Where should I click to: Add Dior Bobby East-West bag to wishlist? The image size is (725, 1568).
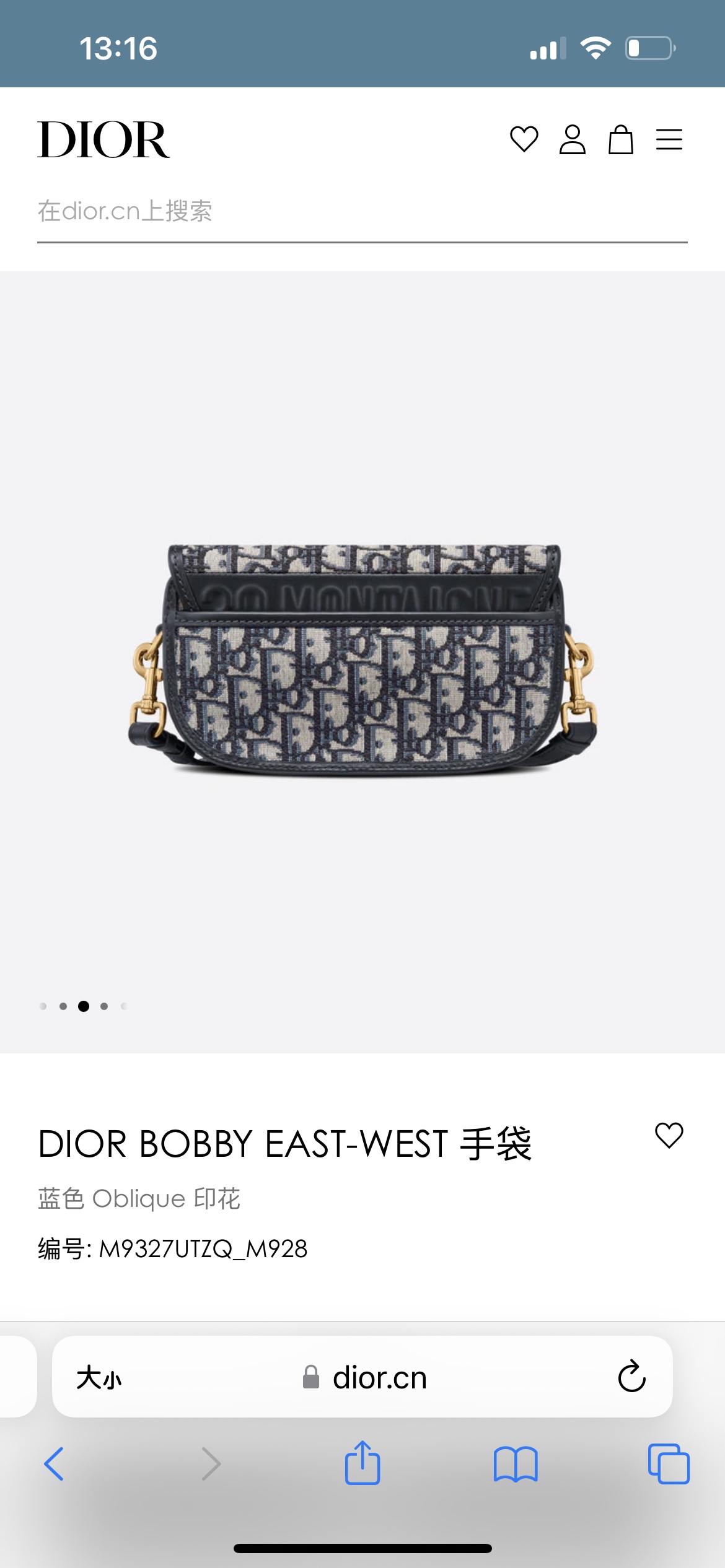pyautogui.click(x=669, y=1136)
